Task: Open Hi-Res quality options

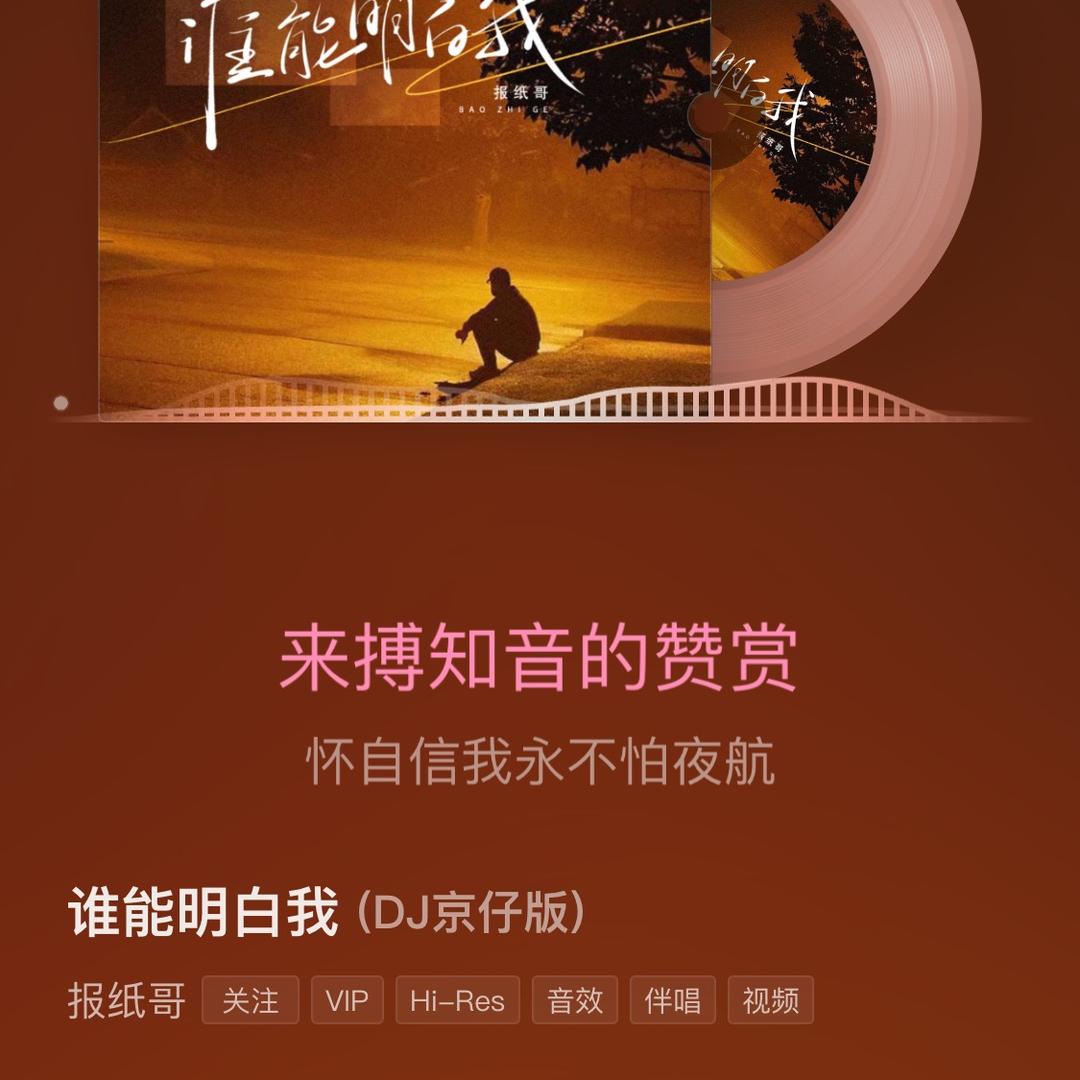Action: point(457,1000)
